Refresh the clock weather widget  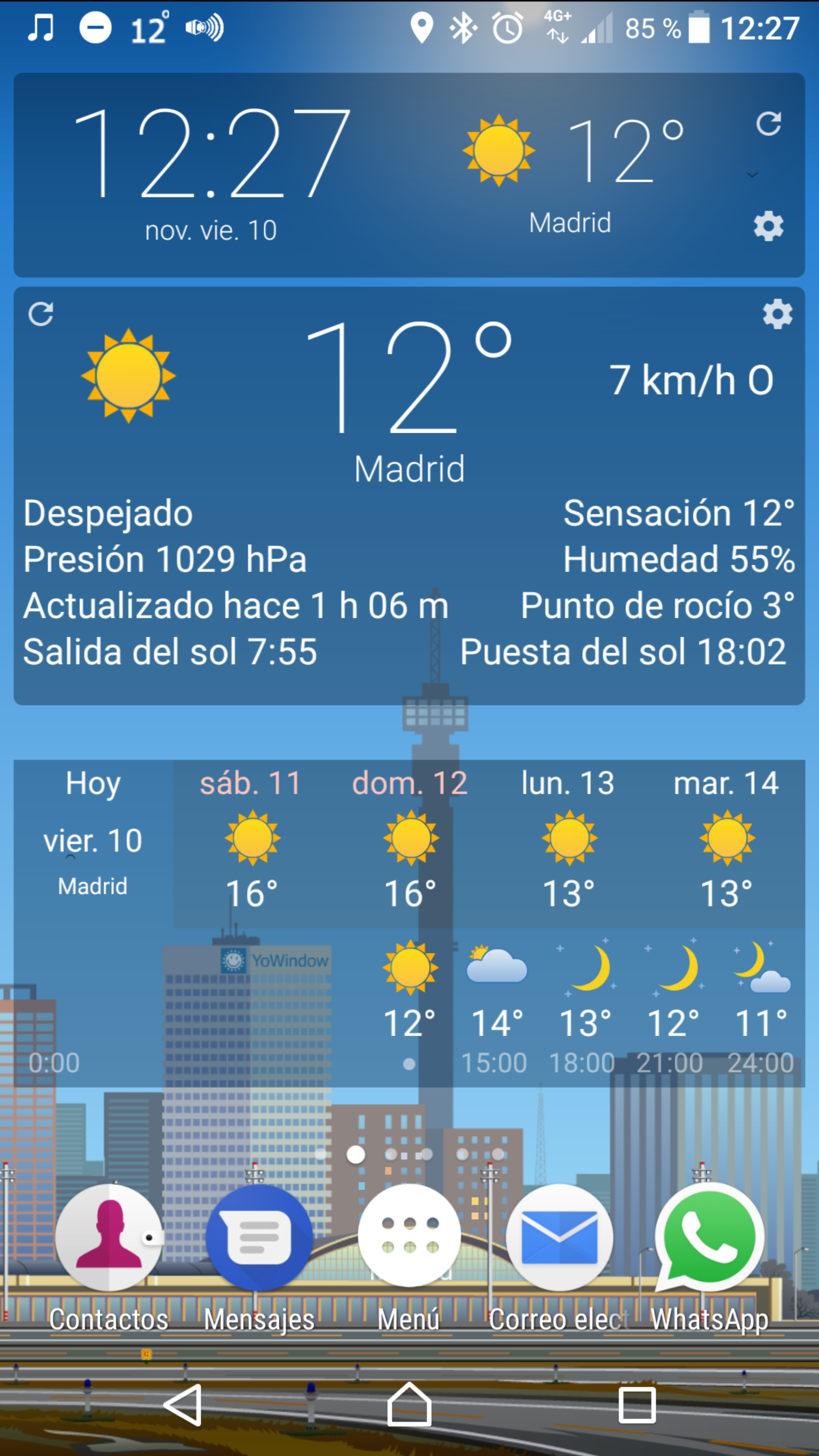[769, 124]
